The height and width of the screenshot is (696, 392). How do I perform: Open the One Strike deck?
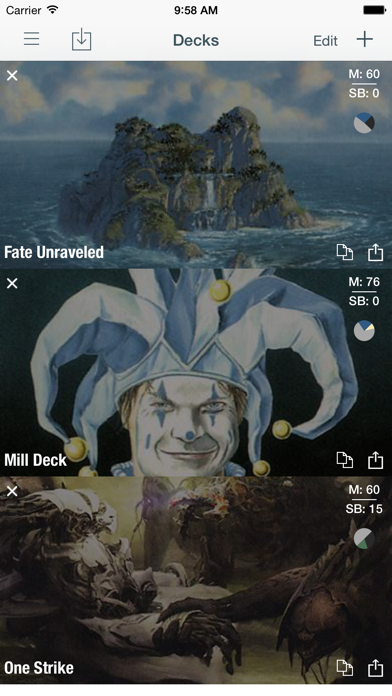click(196, 580)
